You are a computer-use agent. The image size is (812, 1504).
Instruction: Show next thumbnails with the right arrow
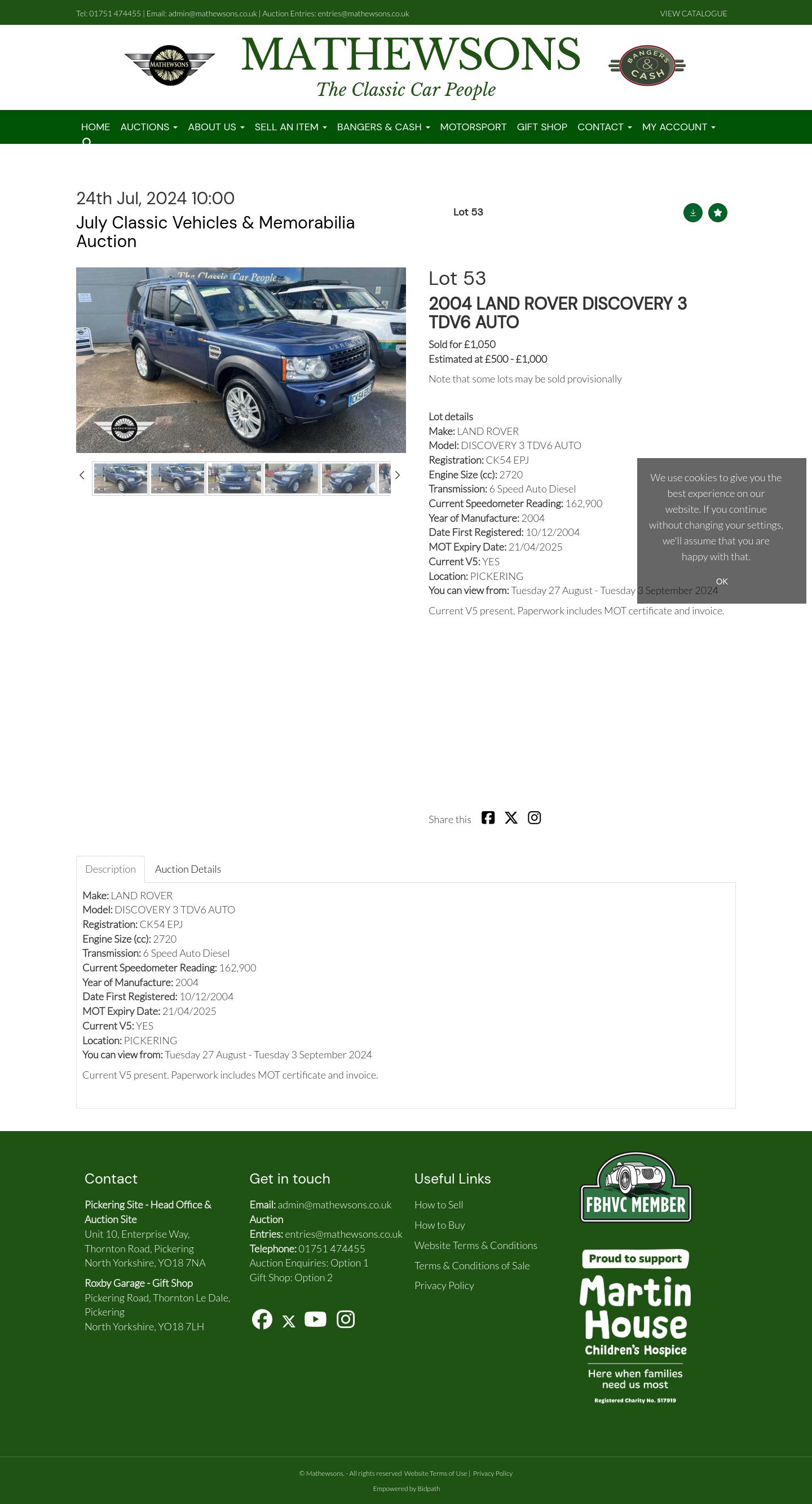click(x=398, y=475)
